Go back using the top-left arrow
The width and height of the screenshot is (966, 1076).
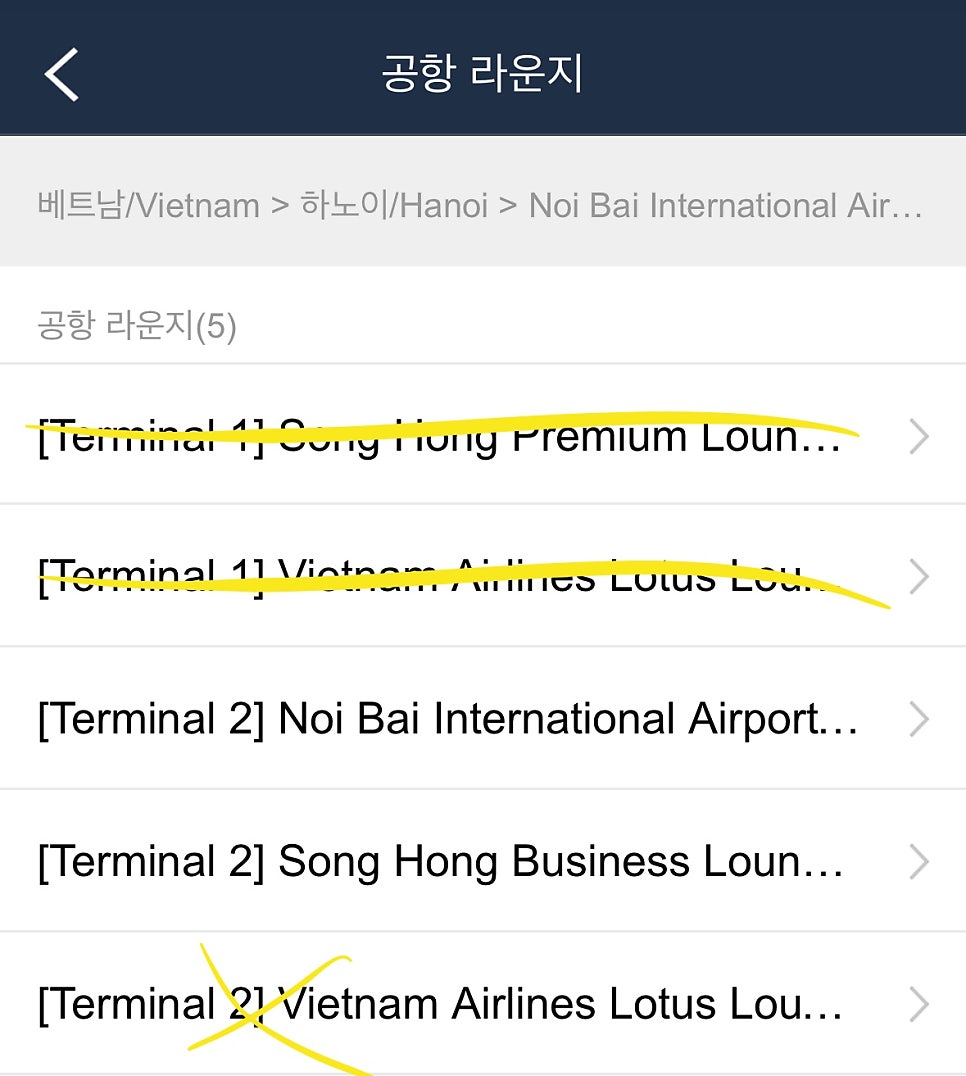[61, 75]
